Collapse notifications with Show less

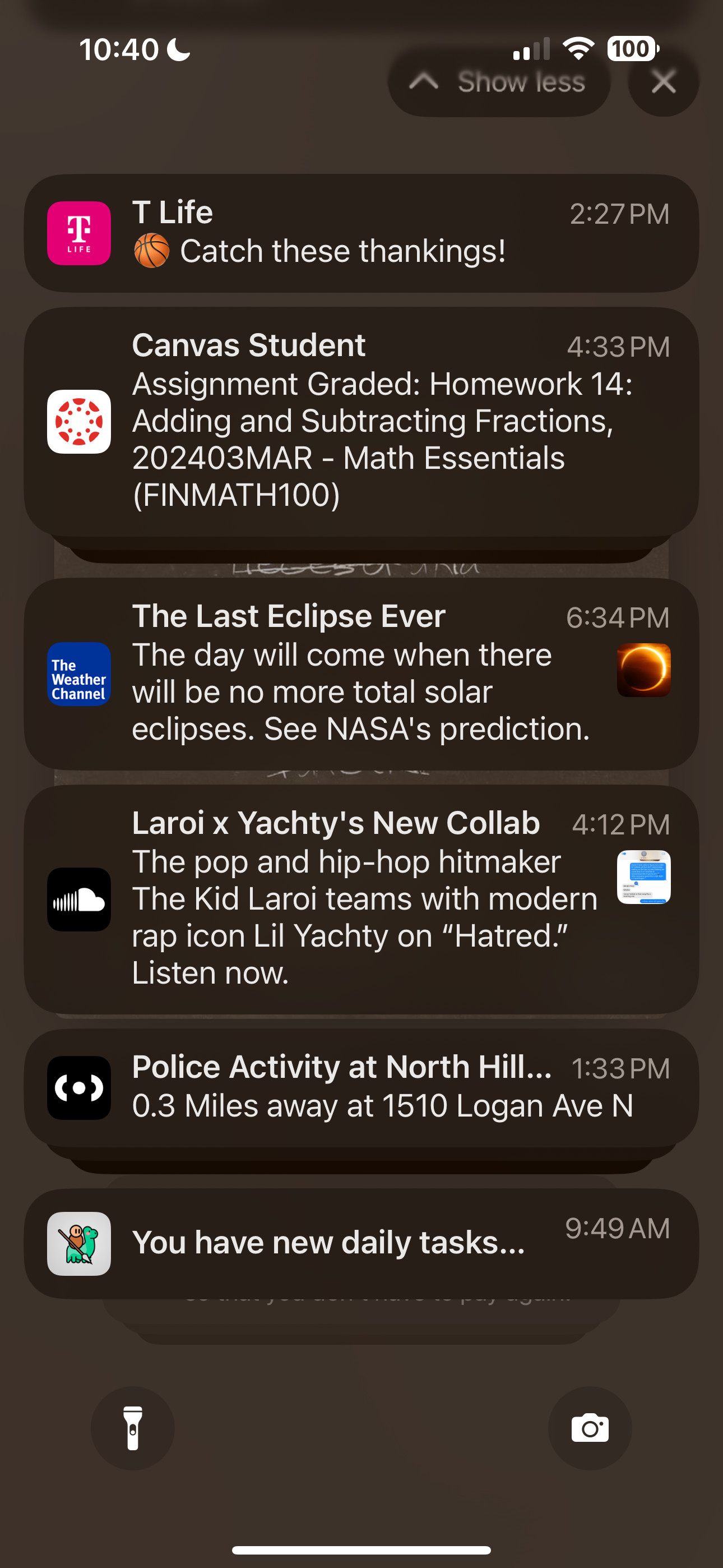coord(499,81)
